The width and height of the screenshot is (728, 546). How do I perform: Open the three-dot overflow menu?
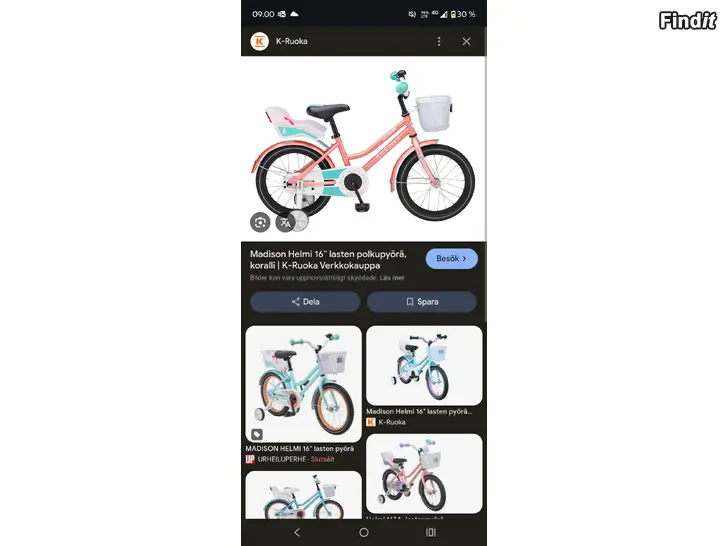[x=438, y=41]
